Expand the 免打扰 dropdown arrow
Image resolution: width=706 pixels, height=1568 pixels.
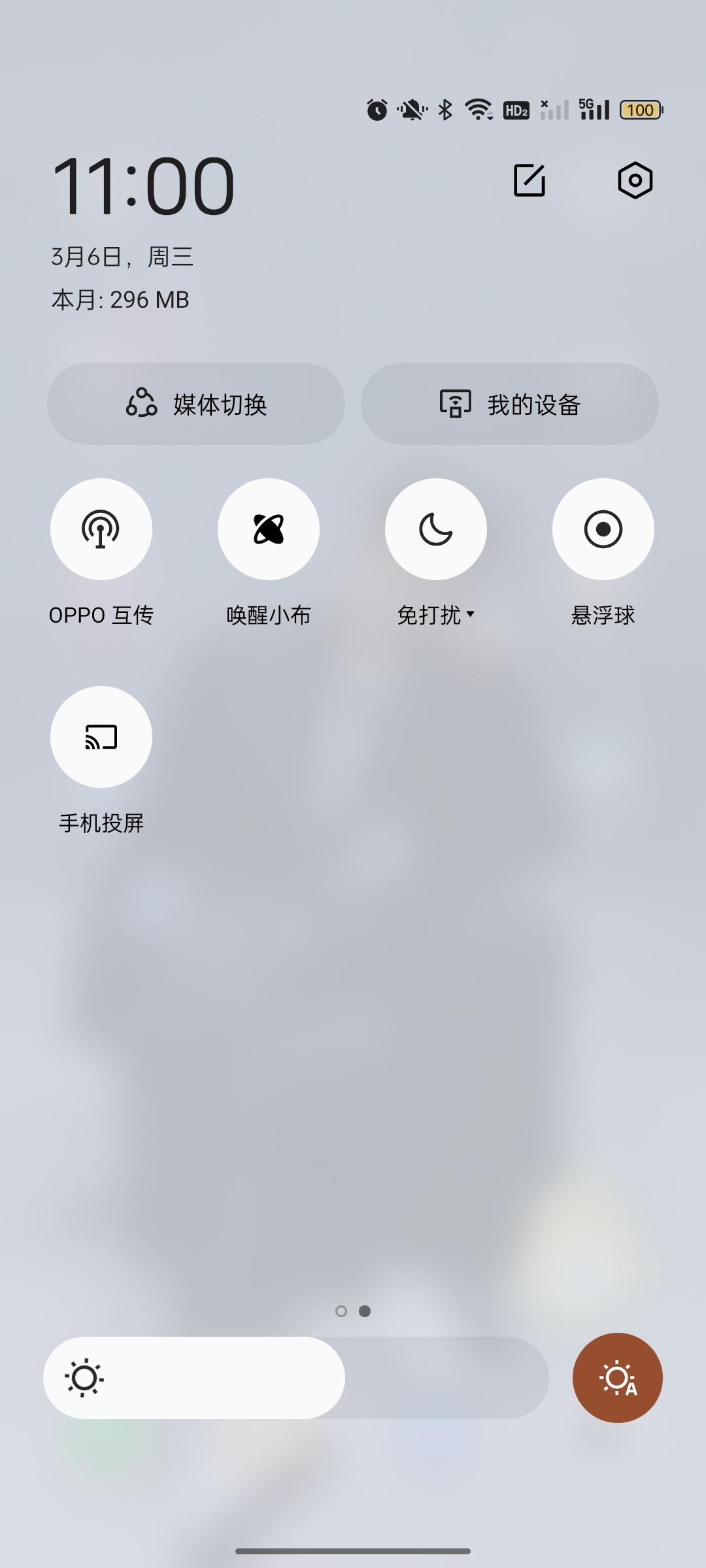pos(470,614)
